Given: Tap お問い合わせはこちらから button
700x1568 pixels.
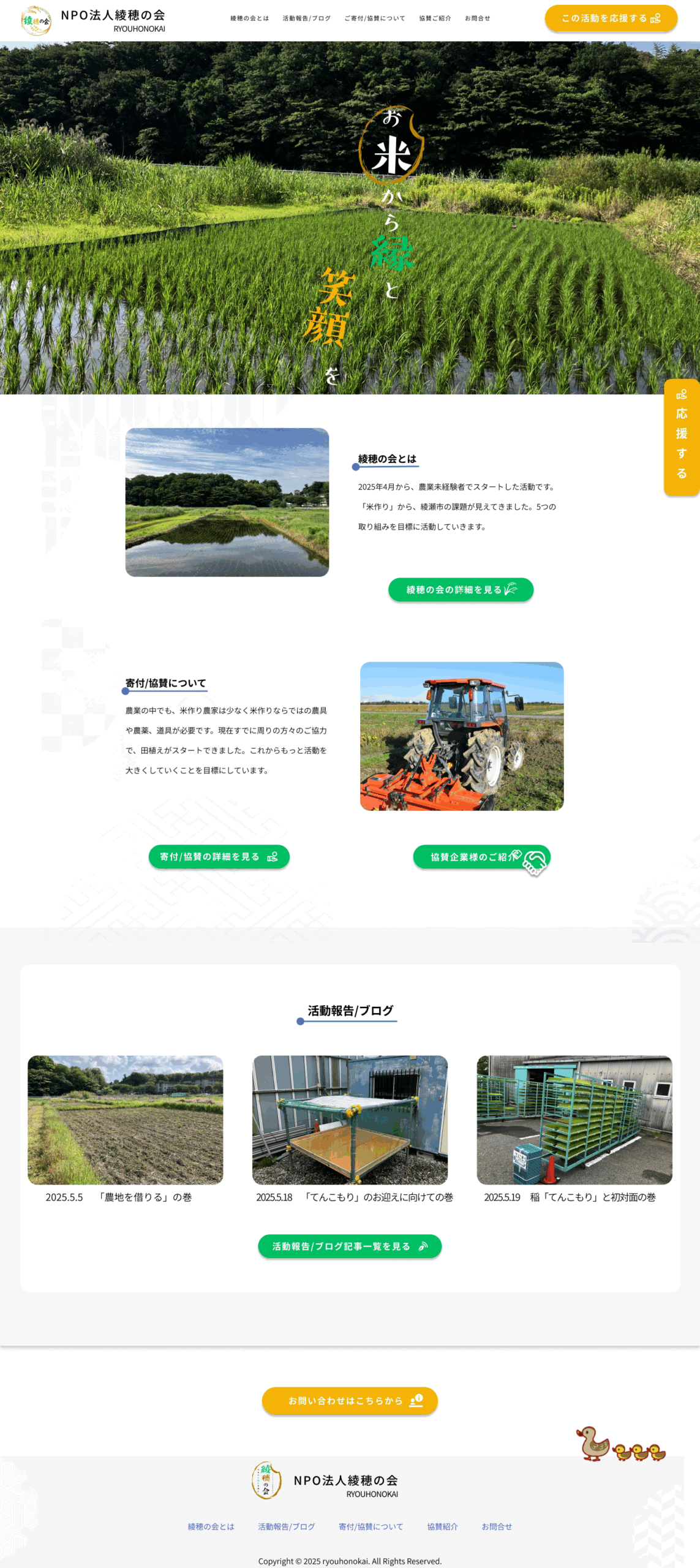Looking at the screenshot, I should pyautogui.click(x=349, y=1400).
